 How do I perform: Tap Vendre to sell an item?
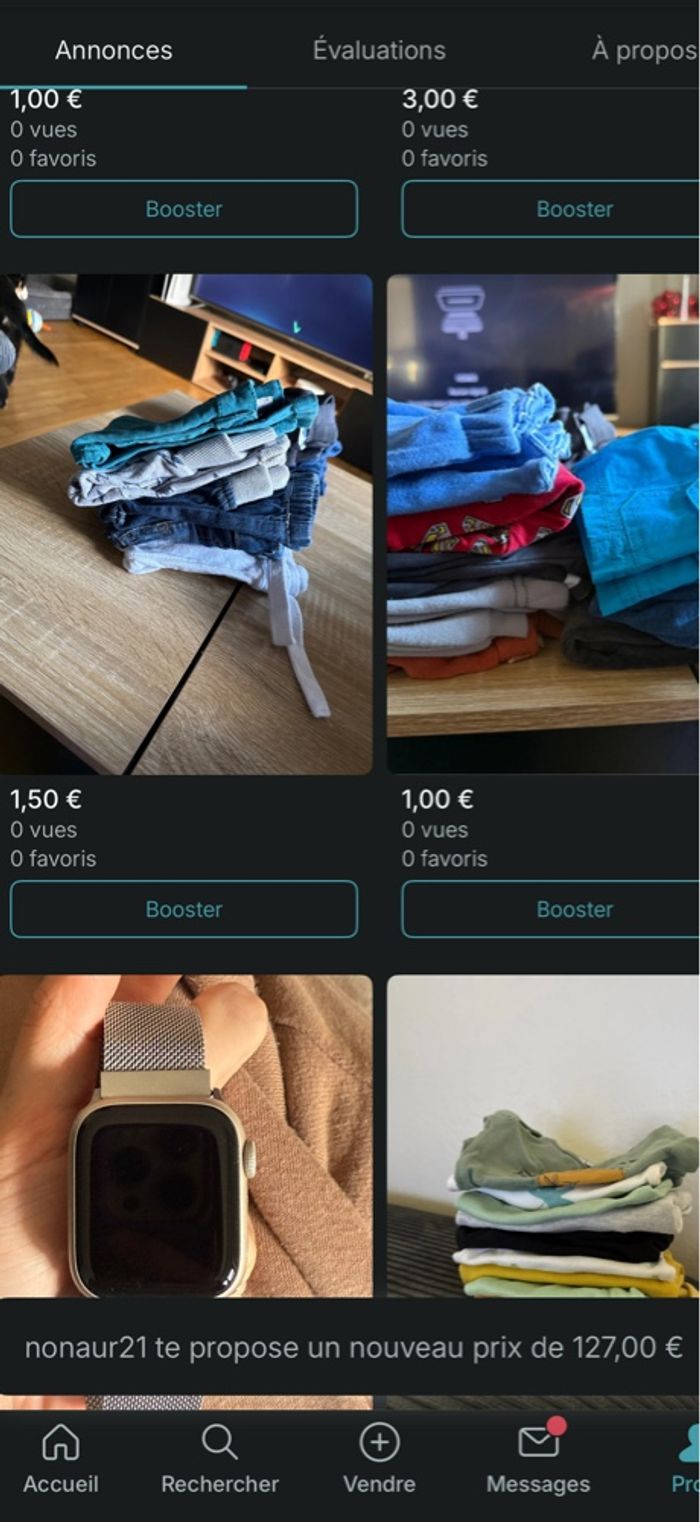tap(379, 1460)
